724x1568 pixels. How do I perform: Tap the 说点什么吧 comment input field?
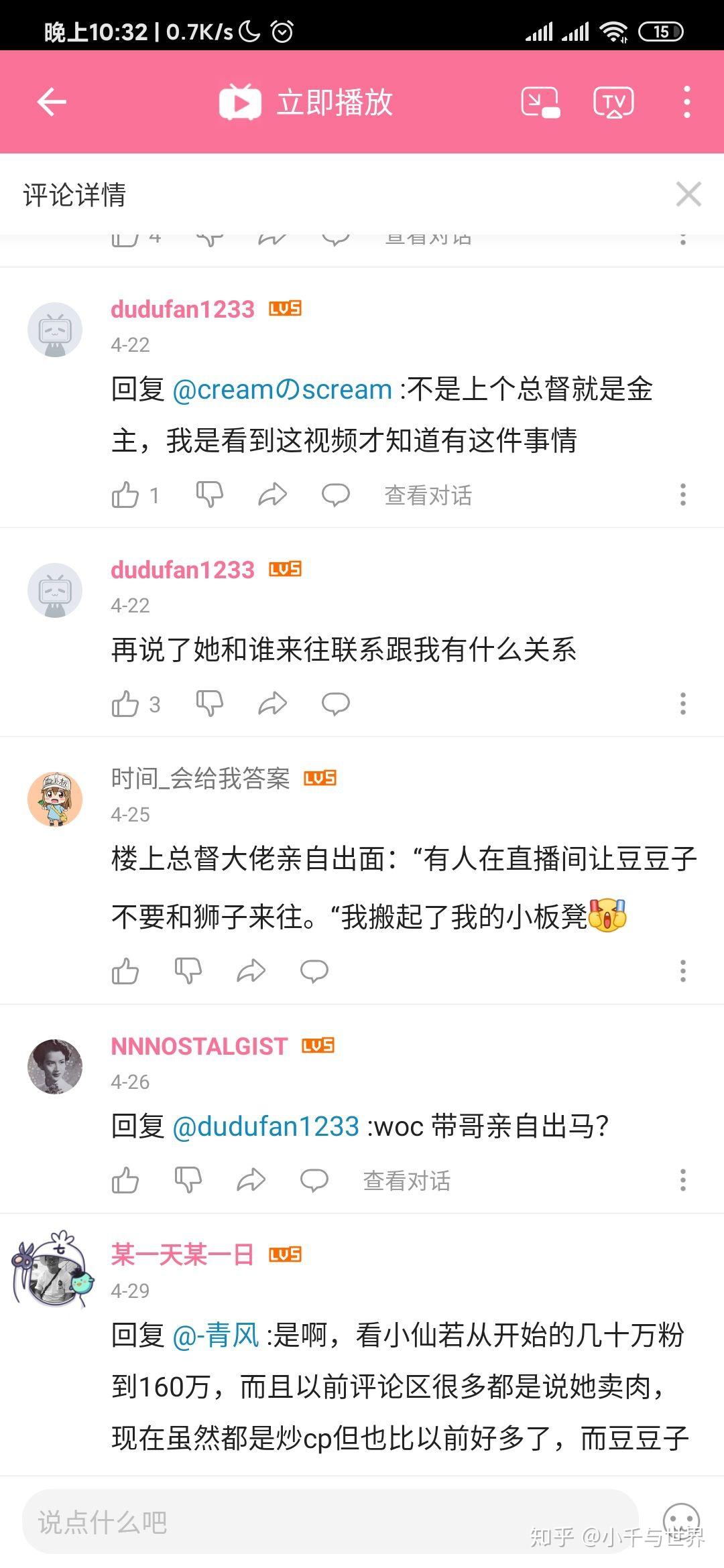point(330,1522)
